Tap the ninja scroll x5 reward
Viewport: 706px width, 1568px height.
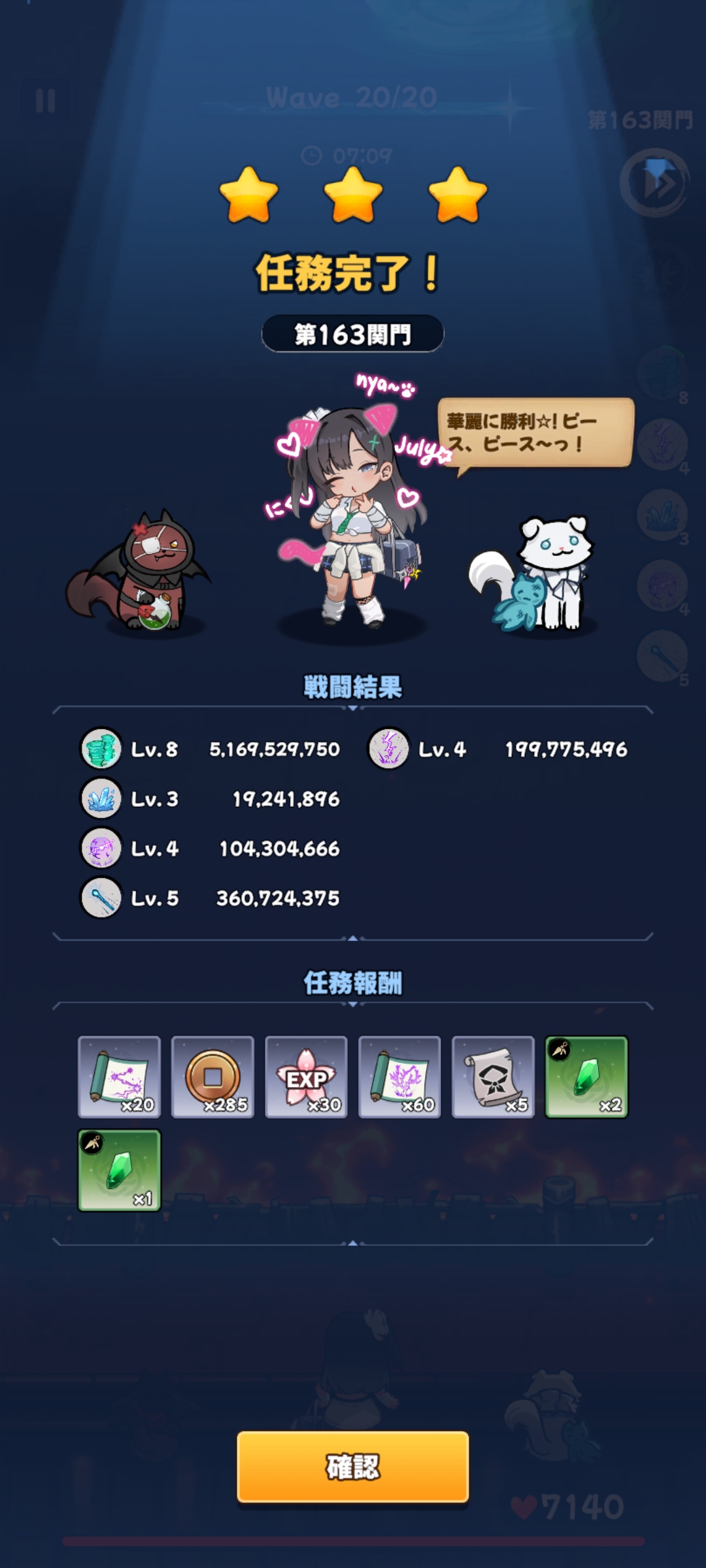tap(493, 1077)
